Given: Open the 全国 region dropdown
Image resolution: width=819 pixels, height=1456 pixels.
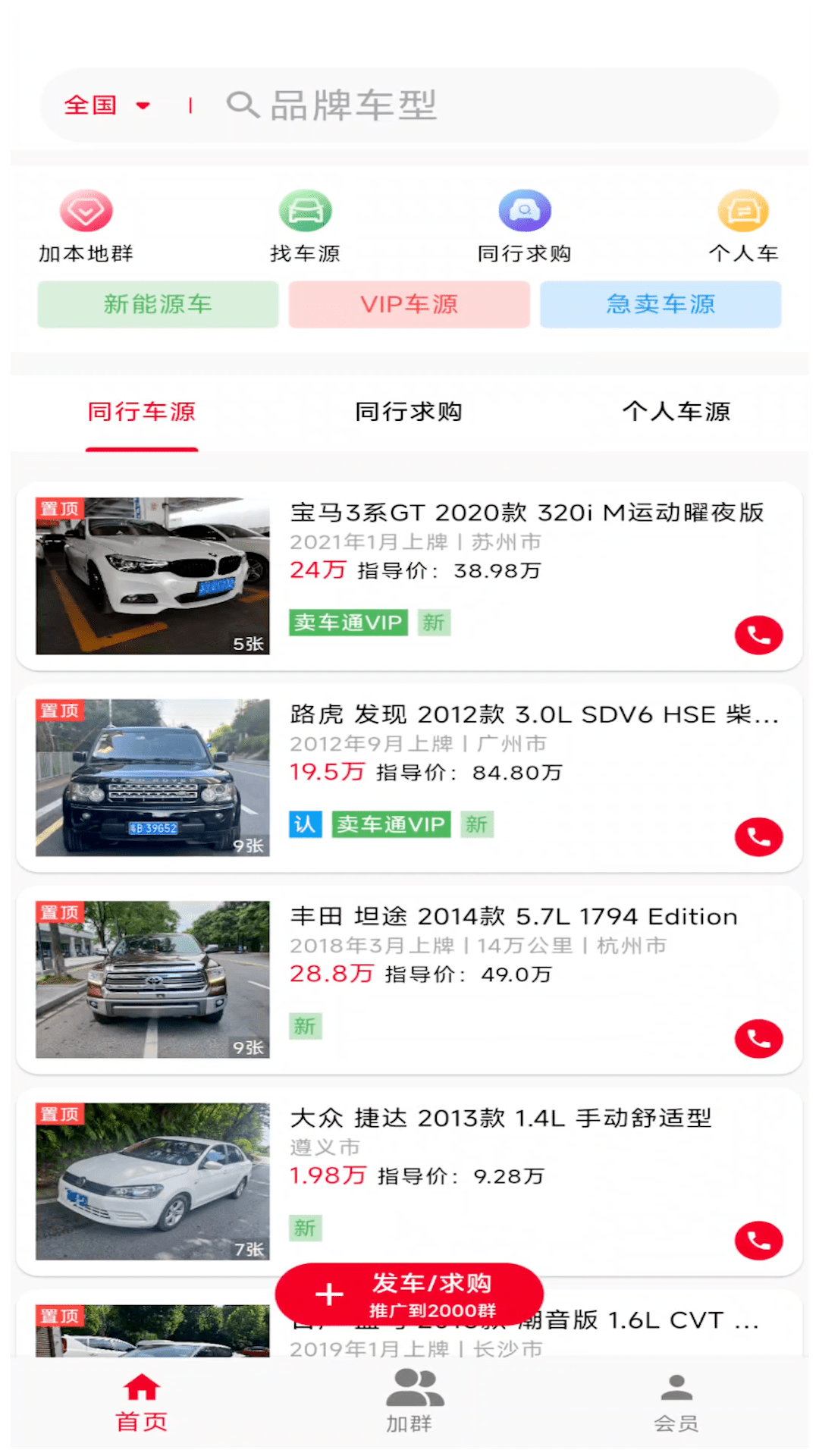Looking at the screenshot, I should click(x=107, y=105).
